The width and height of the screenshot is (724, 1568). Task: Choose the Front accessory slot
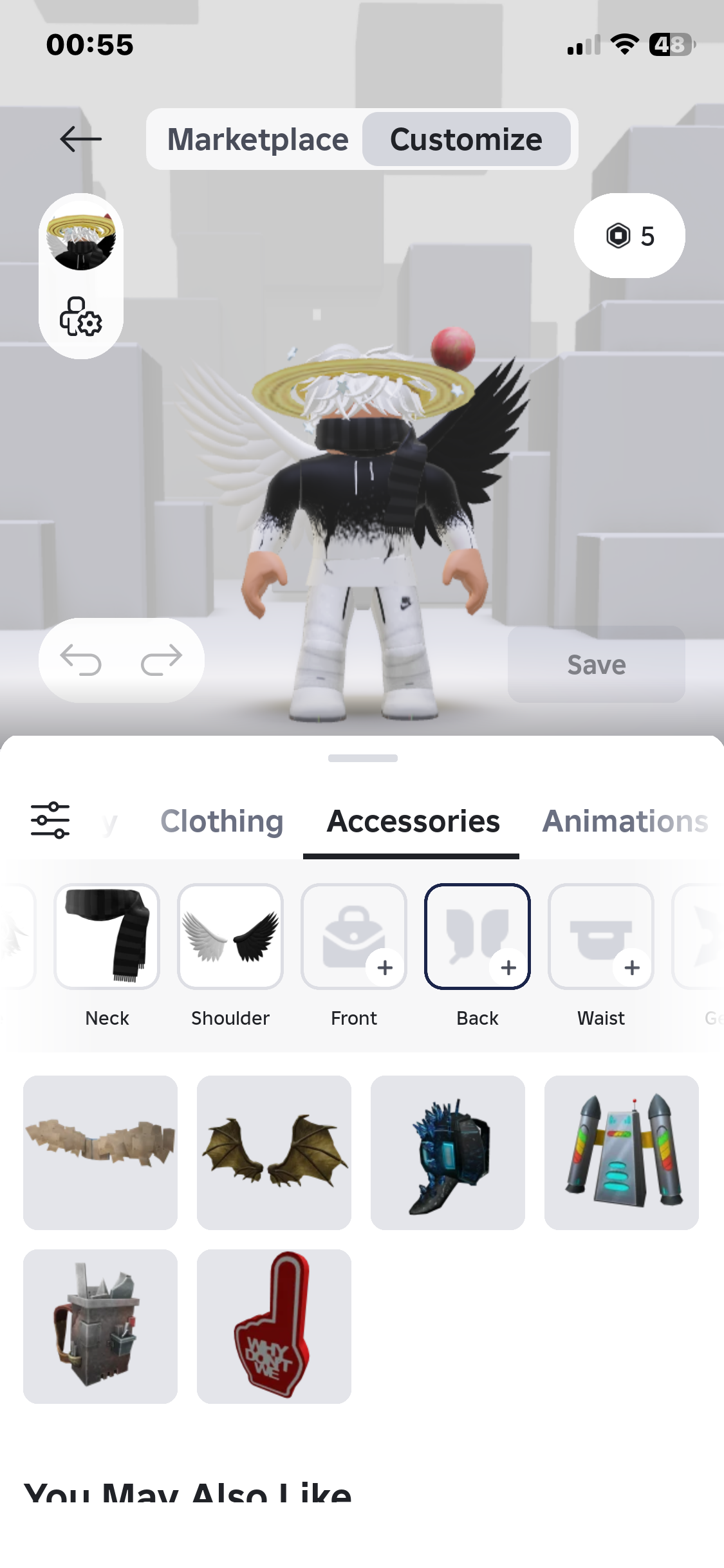pyautogui.click(x=354, y=937)
